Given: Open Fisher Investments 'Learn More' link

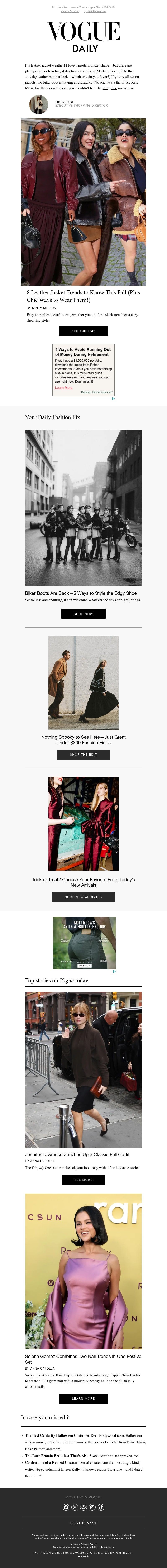Looking at the screenshot, I should tap(63, 387).
